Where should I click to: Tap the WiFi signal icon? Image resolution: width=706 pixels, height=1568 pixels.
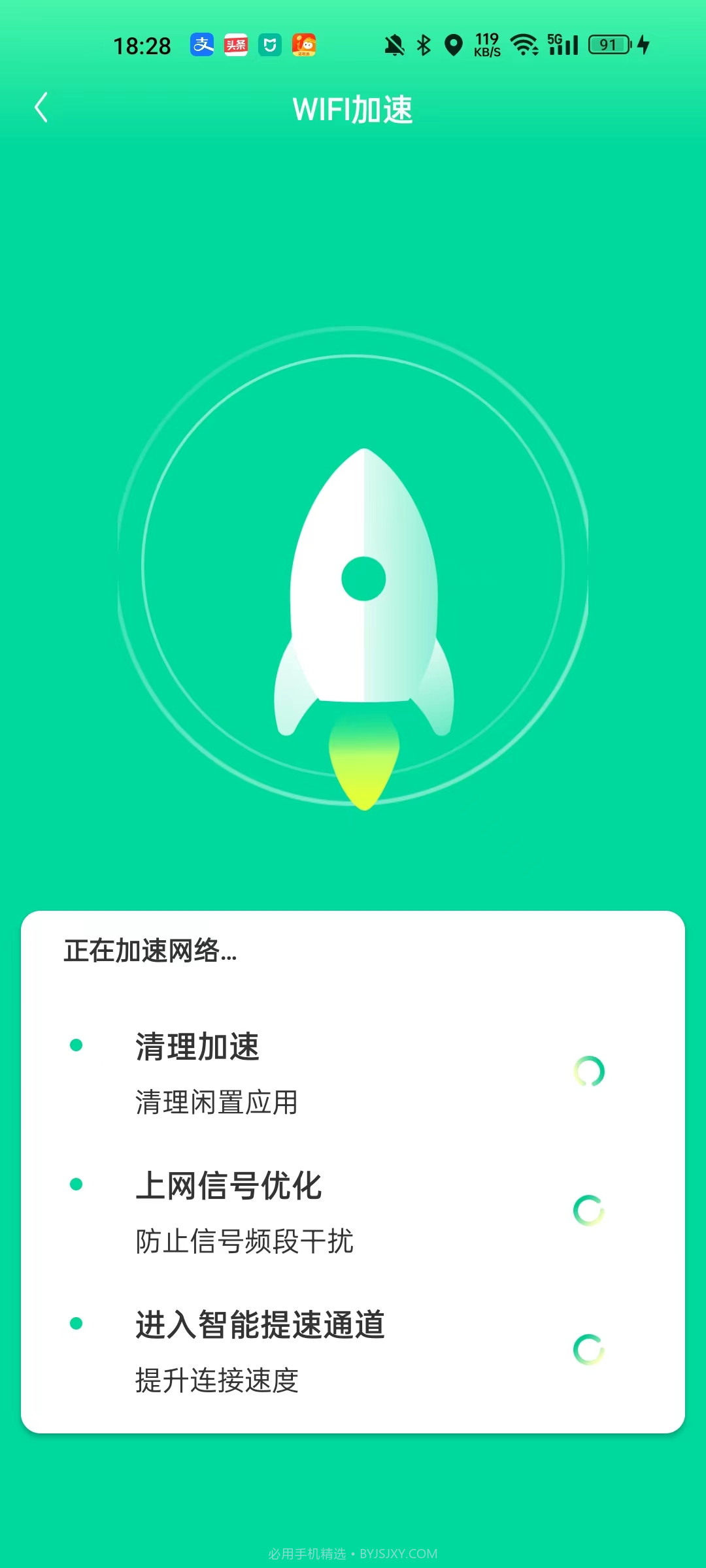(x=523, y=44)
